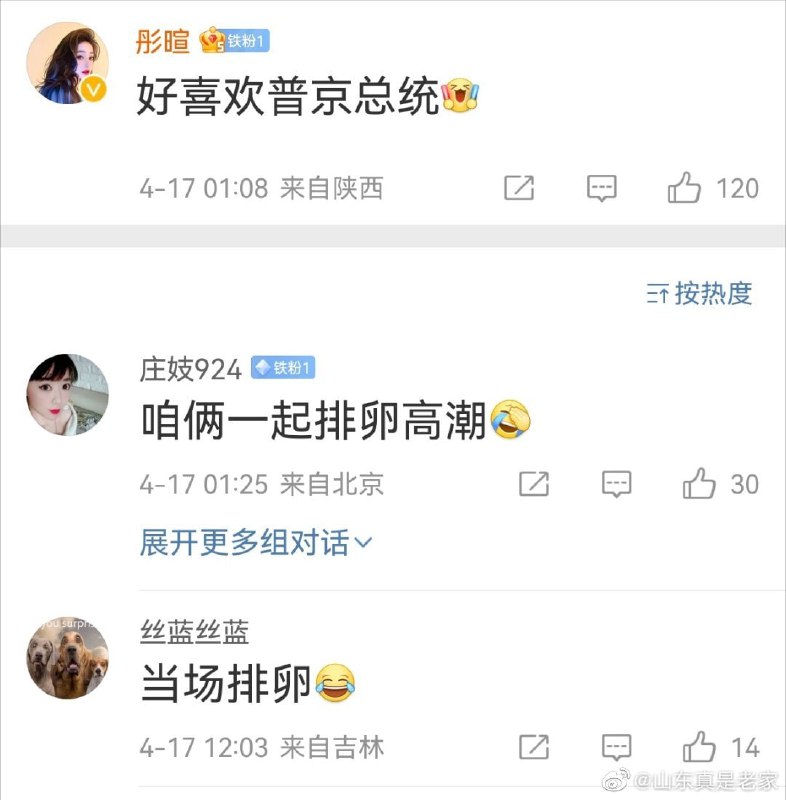Reply to 丝蓝丝蓝's comment
The width and height of the screenshot is (786, 800).
pyautogui.click(x=616, y=746)
